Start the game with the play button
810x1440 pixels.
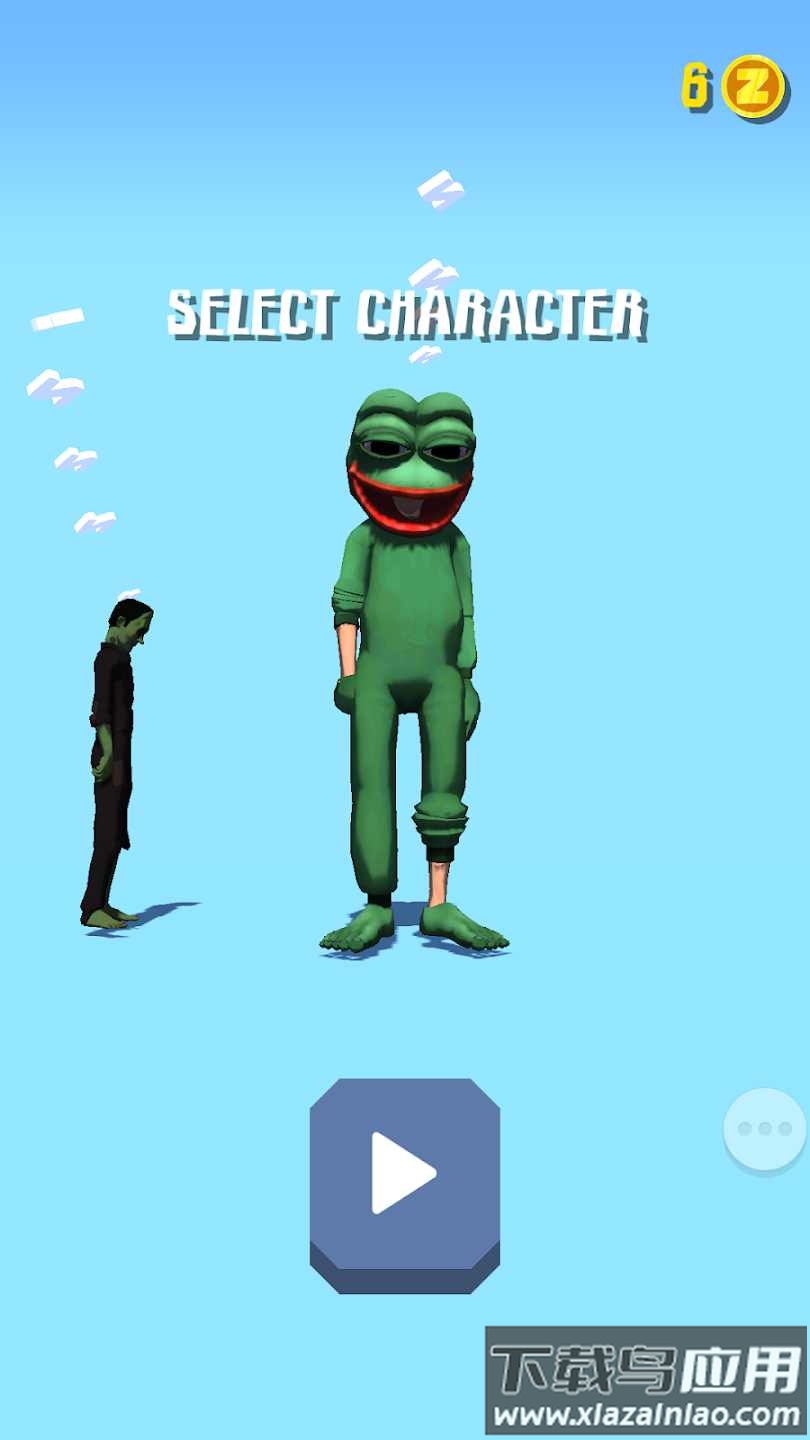pyautogui.click(x=404, y=1175)
